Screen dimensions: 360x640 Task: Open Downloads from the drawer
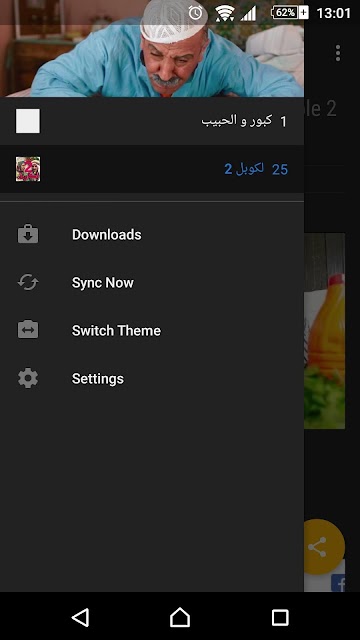[x=152, y=235]
